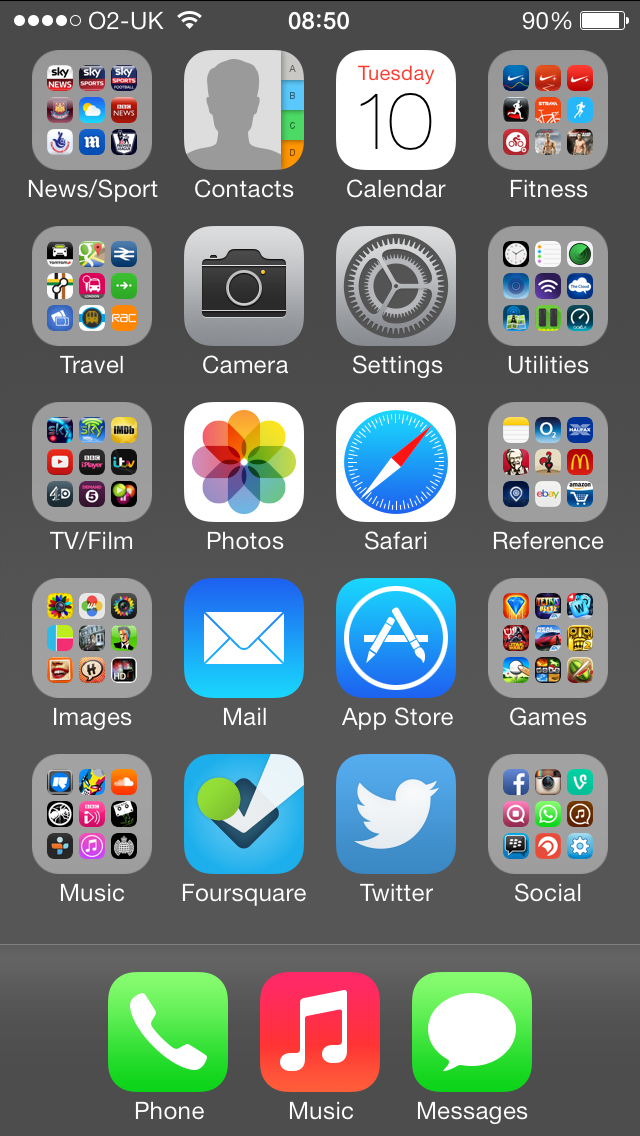
Task: Open the Calendar app
Action: 396,110
